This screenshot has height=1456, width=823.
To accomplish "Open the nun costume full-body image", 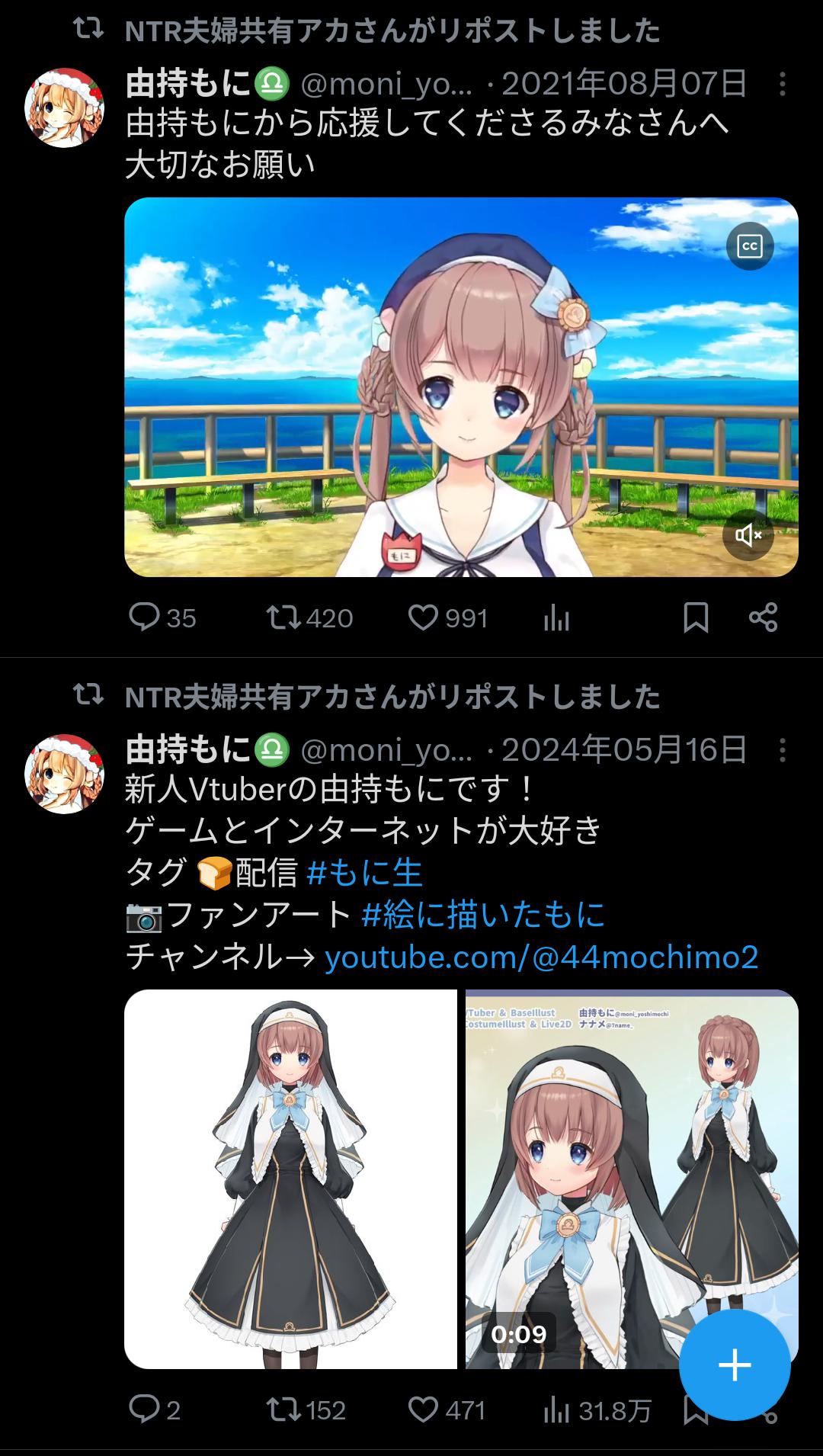I will [x=290, y=1179].
